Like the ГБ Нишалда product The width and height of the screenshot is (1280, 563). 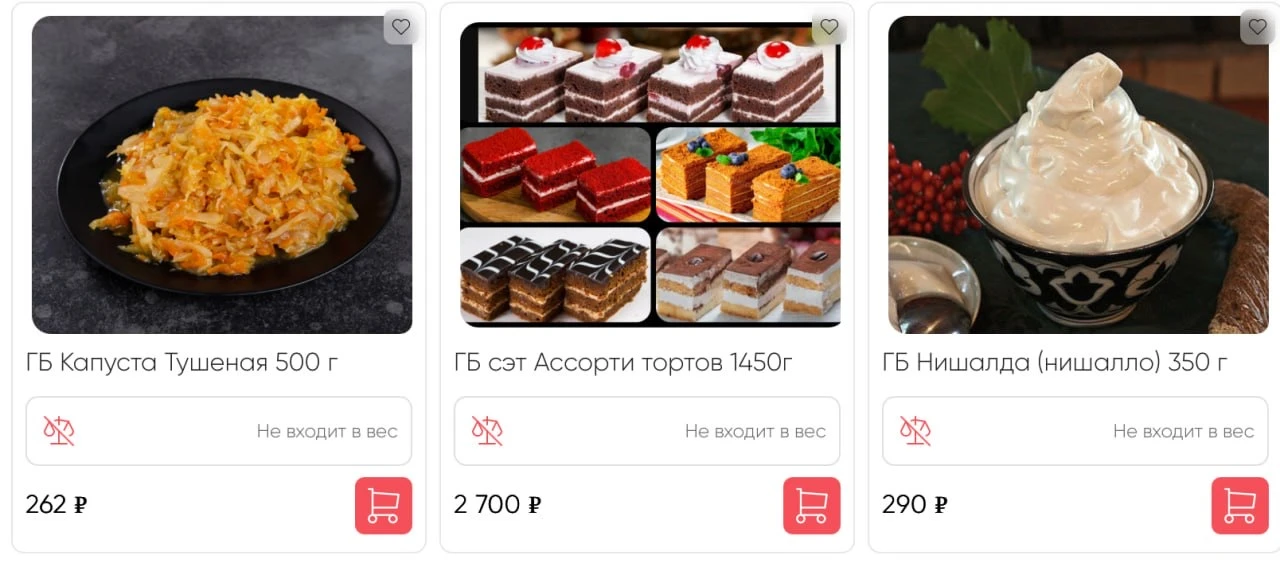pos(1257,27)
